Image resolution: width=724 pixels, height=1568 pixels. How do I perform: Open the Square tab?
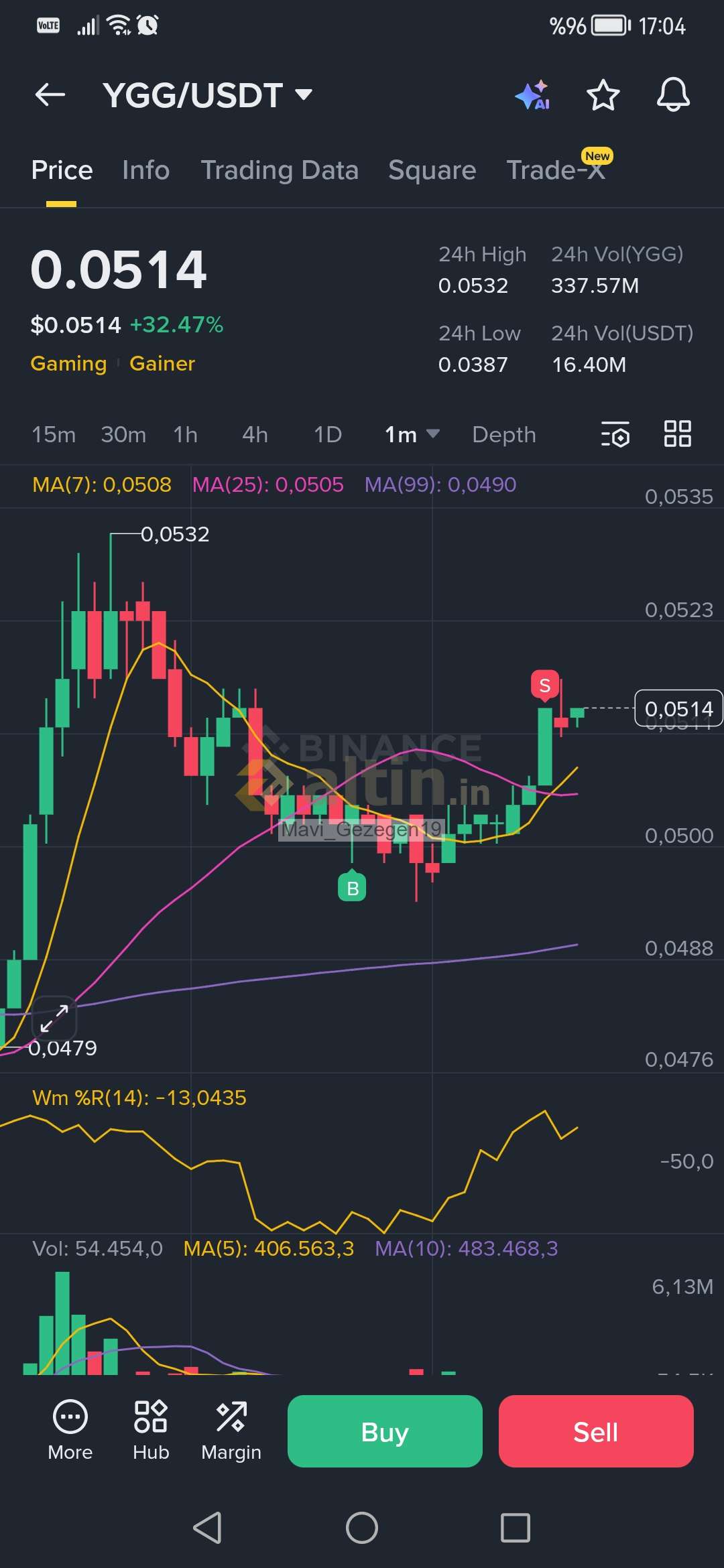point(432,170)
